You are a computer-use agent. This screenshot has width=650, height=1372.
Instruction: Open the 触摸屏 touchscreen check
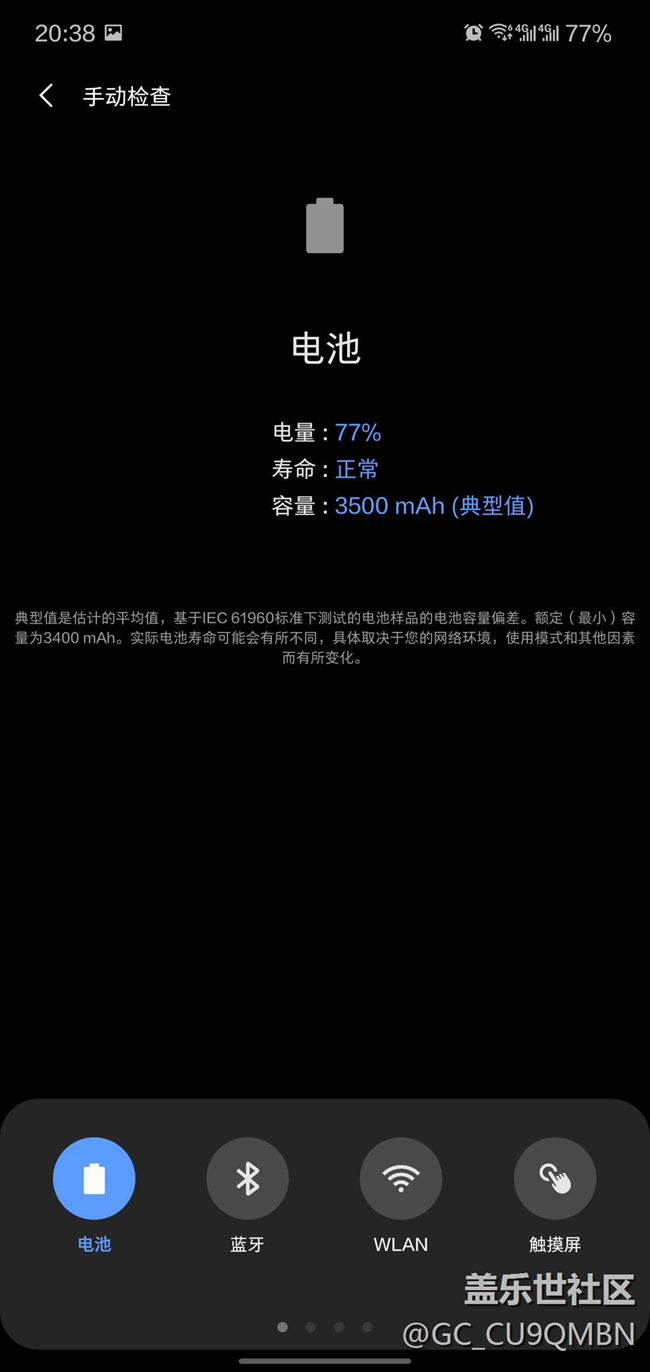tap(555, 1179)
